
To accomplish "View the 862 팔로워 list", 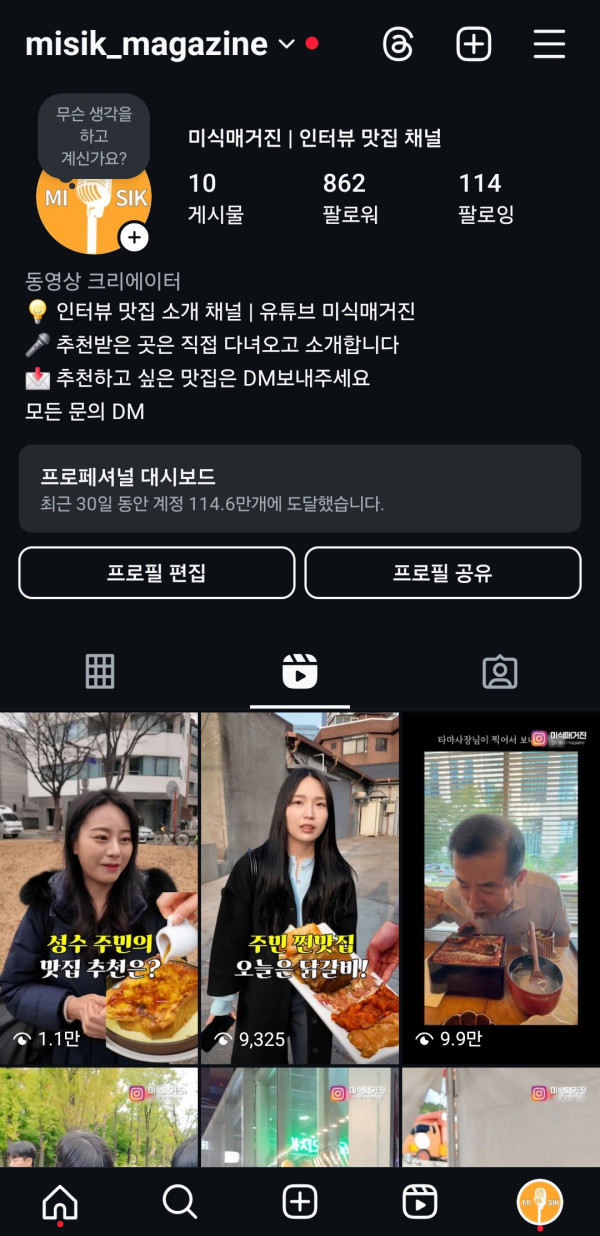I will [350, 197].
